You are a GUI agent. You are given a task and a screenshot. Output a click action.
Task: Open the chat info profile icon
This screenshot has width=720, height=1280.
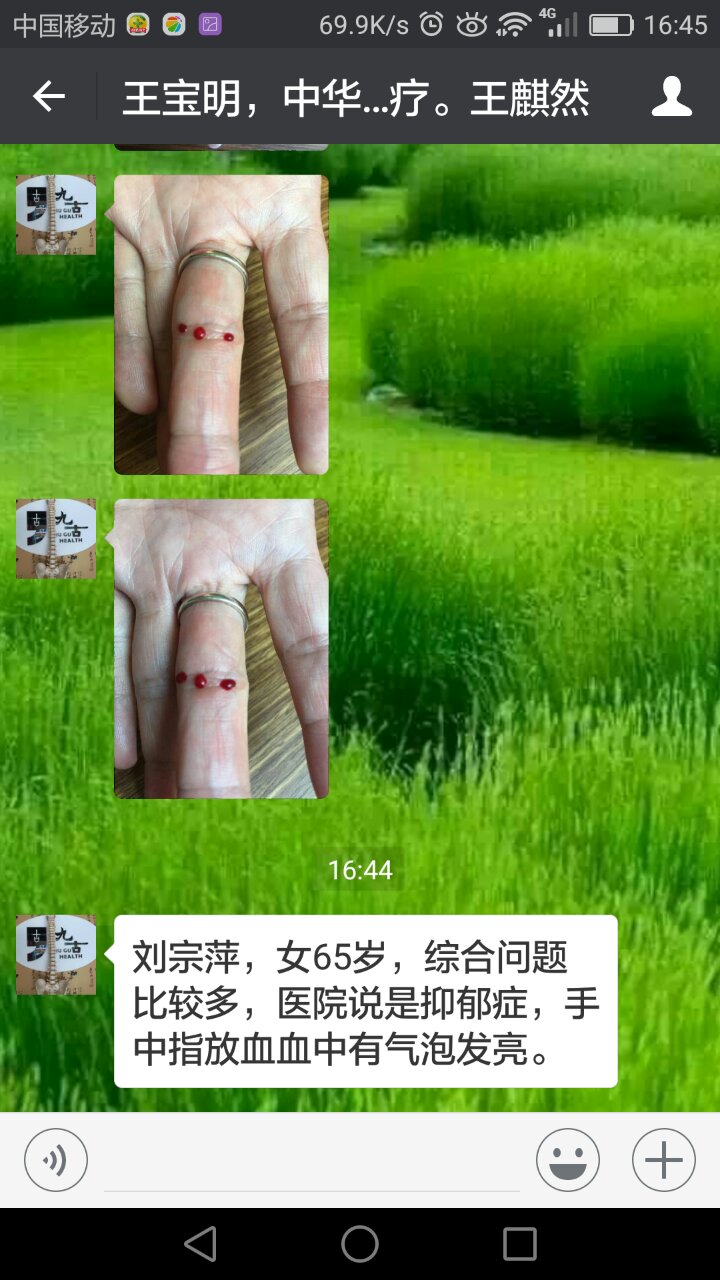tap(671, 97)
